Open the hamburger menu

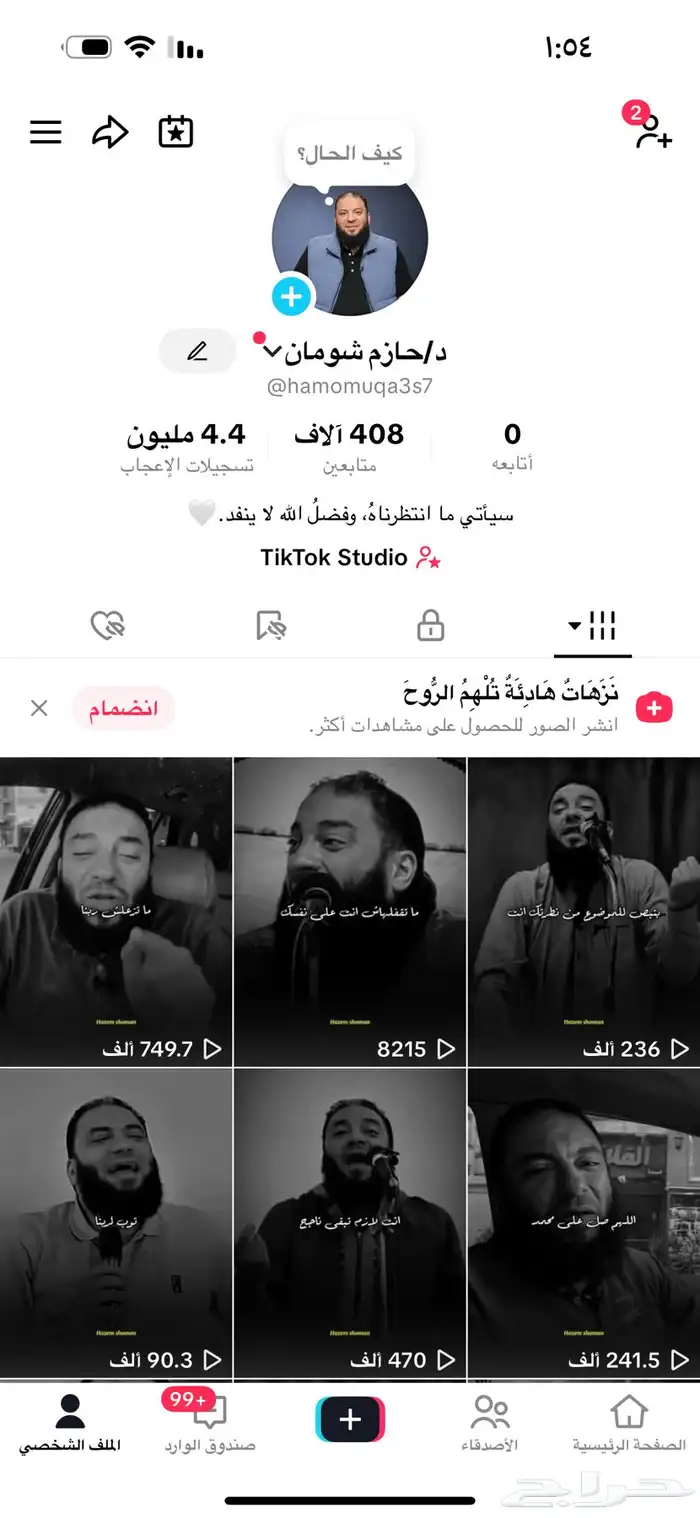[46, 132]
